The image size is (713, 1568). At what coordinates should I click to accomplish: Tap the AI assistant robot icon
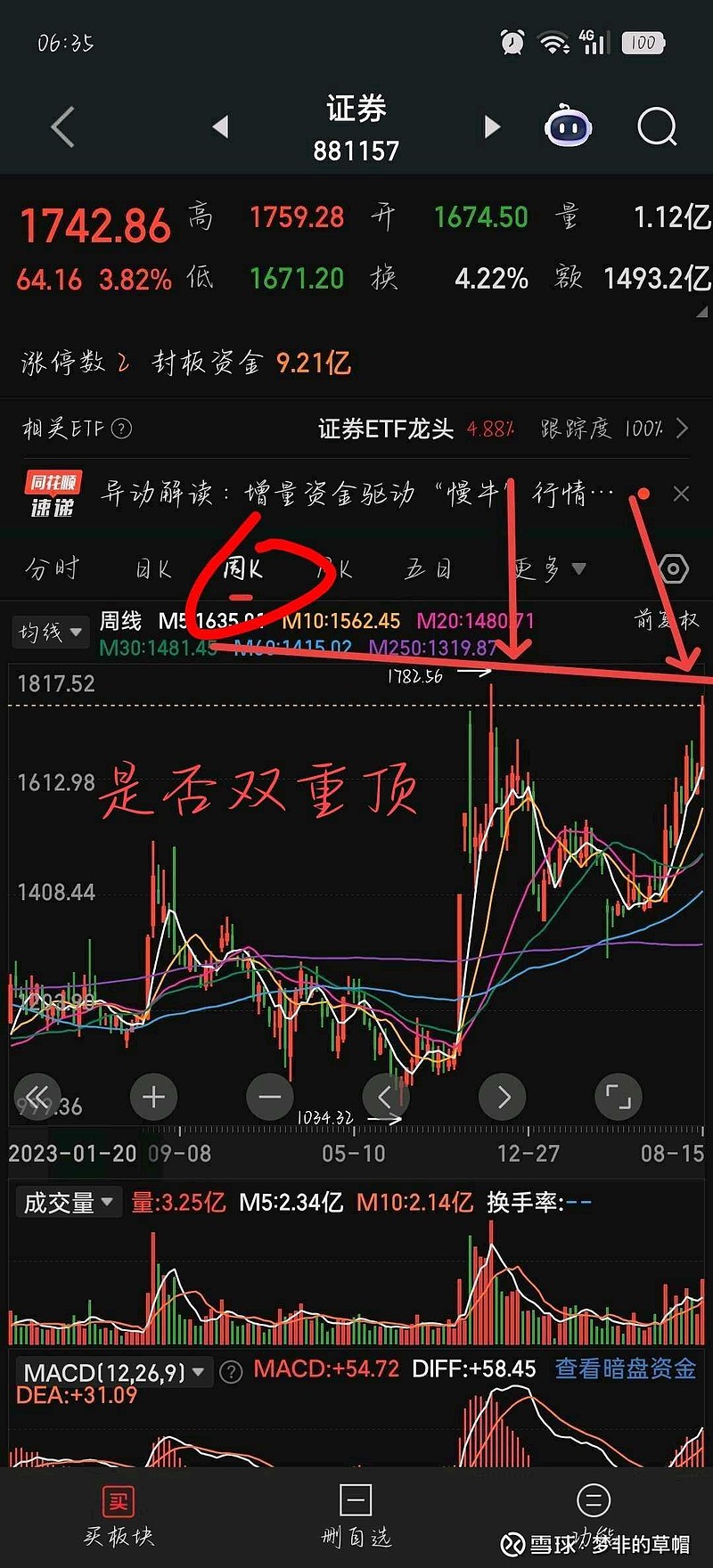568,127
